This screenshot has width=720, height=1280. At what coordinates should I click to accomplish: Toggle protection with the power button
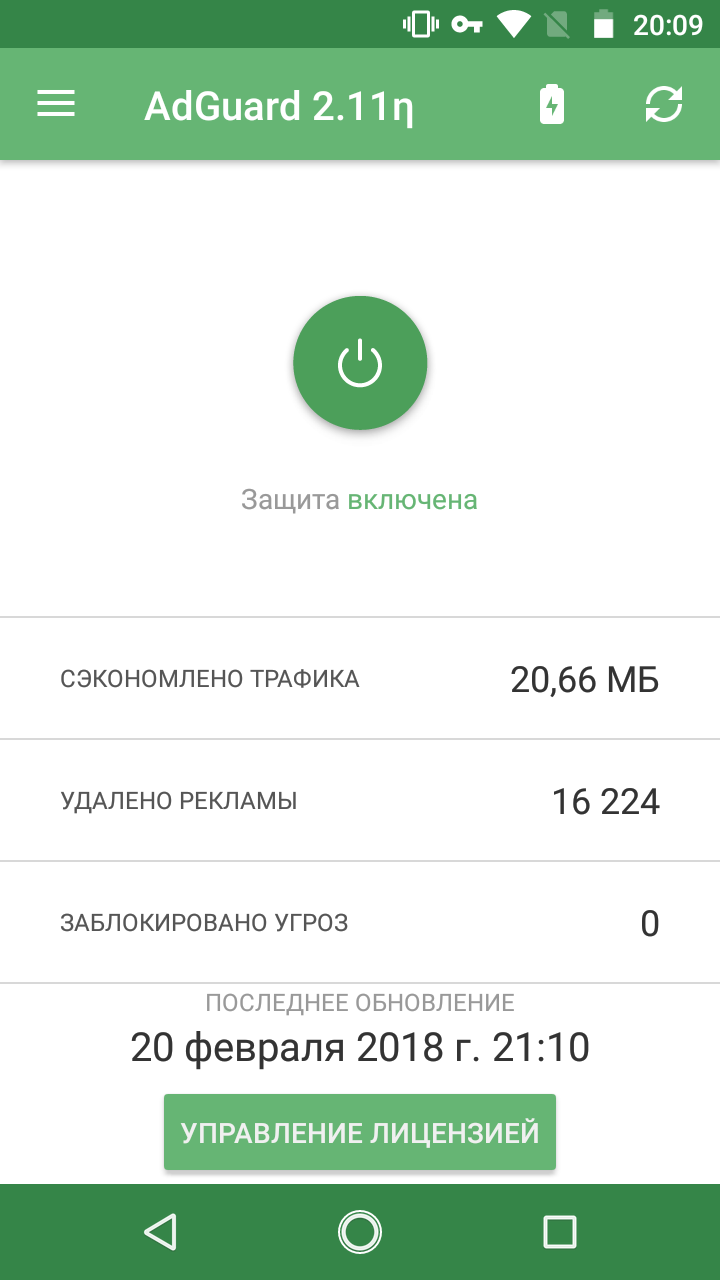pos(360,363)
